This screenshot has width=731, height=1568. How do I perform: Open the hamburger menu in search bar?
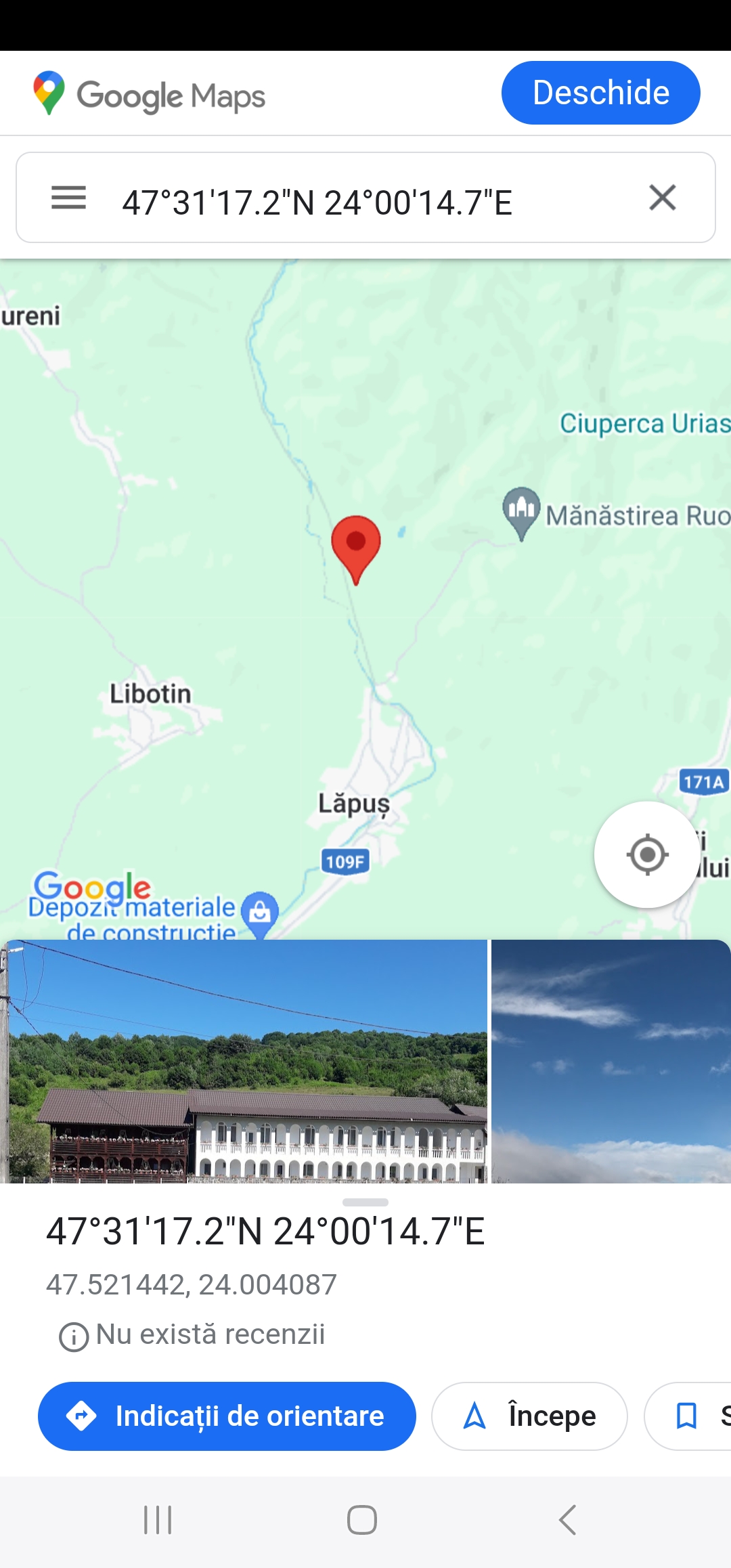click(68, 198)
